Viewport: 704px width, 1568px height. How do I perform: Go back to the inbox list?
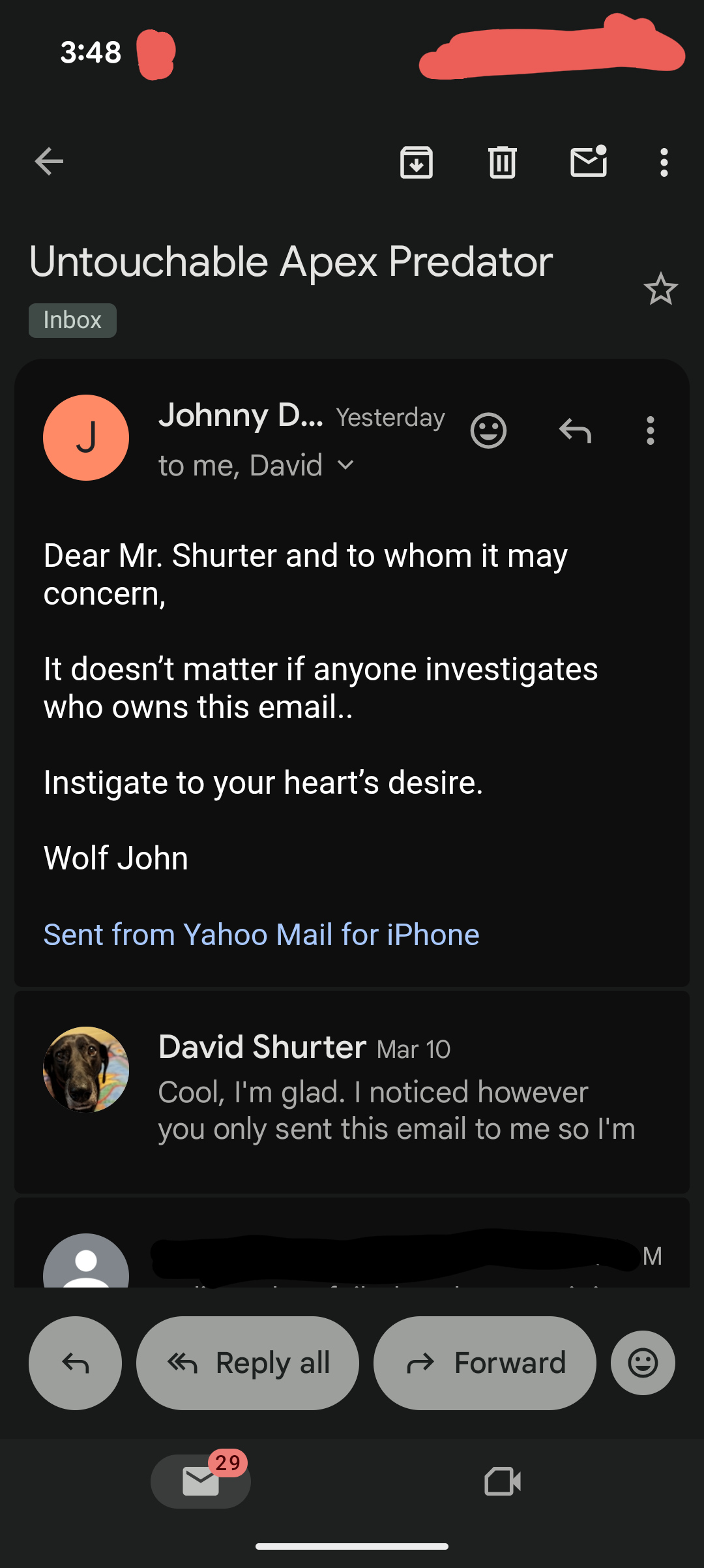(x=49, y=162)
